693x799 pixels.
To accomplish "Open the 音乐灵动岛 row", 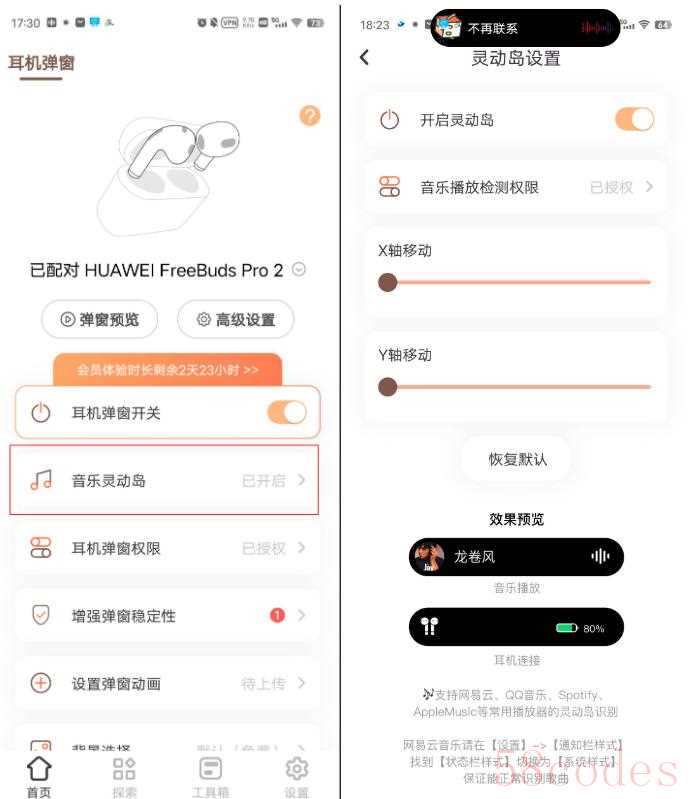I will (165, 481).
